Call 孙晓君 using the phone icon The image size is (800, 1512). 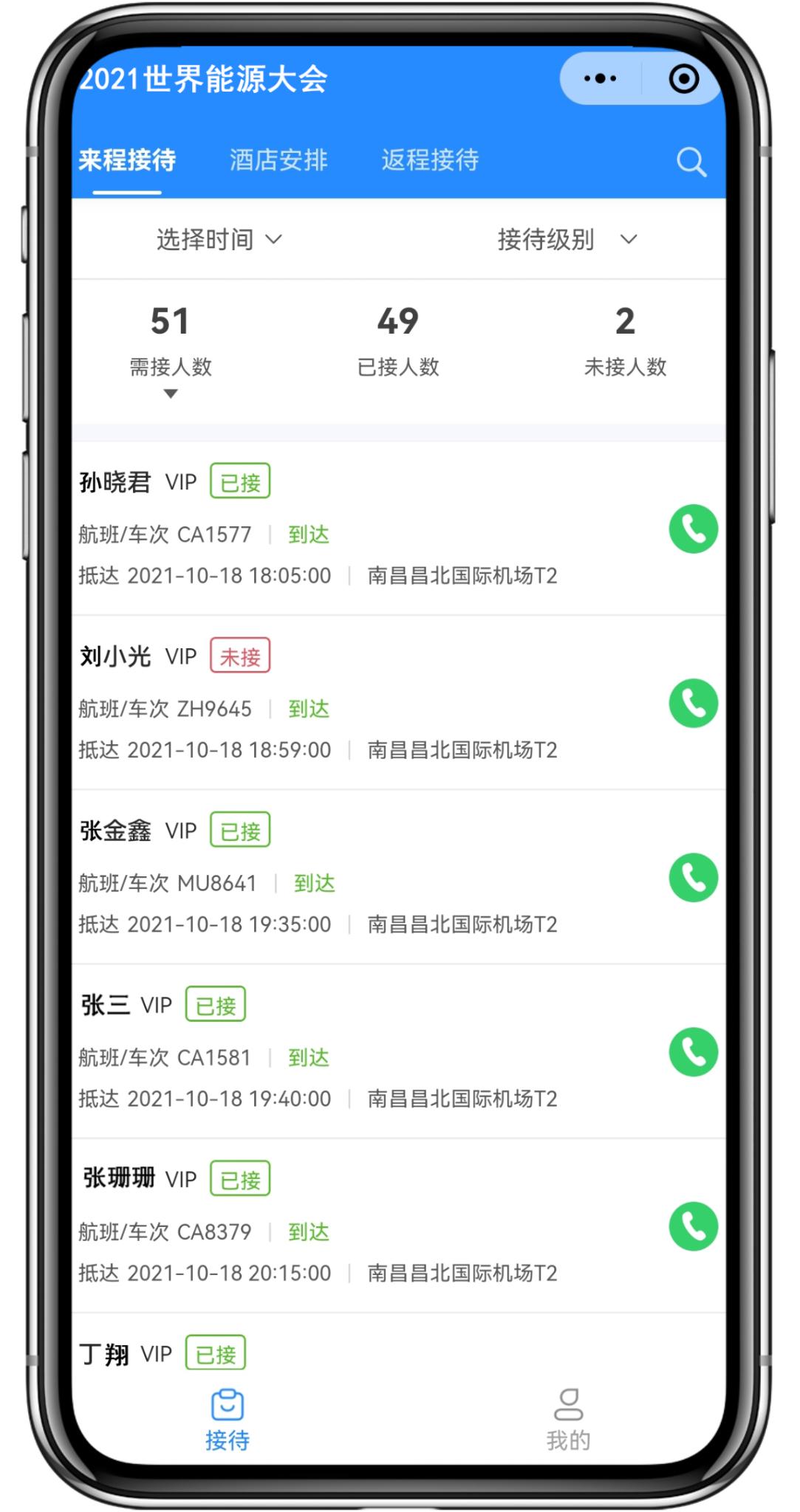point(693,529)
